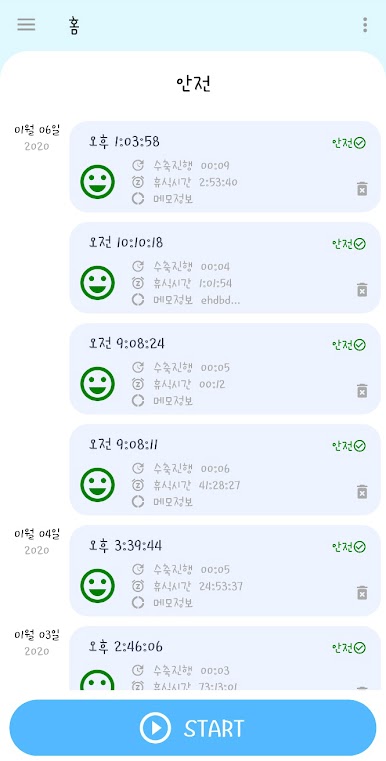Delete the 오전 10:10:18 record

tap(362, 290)
